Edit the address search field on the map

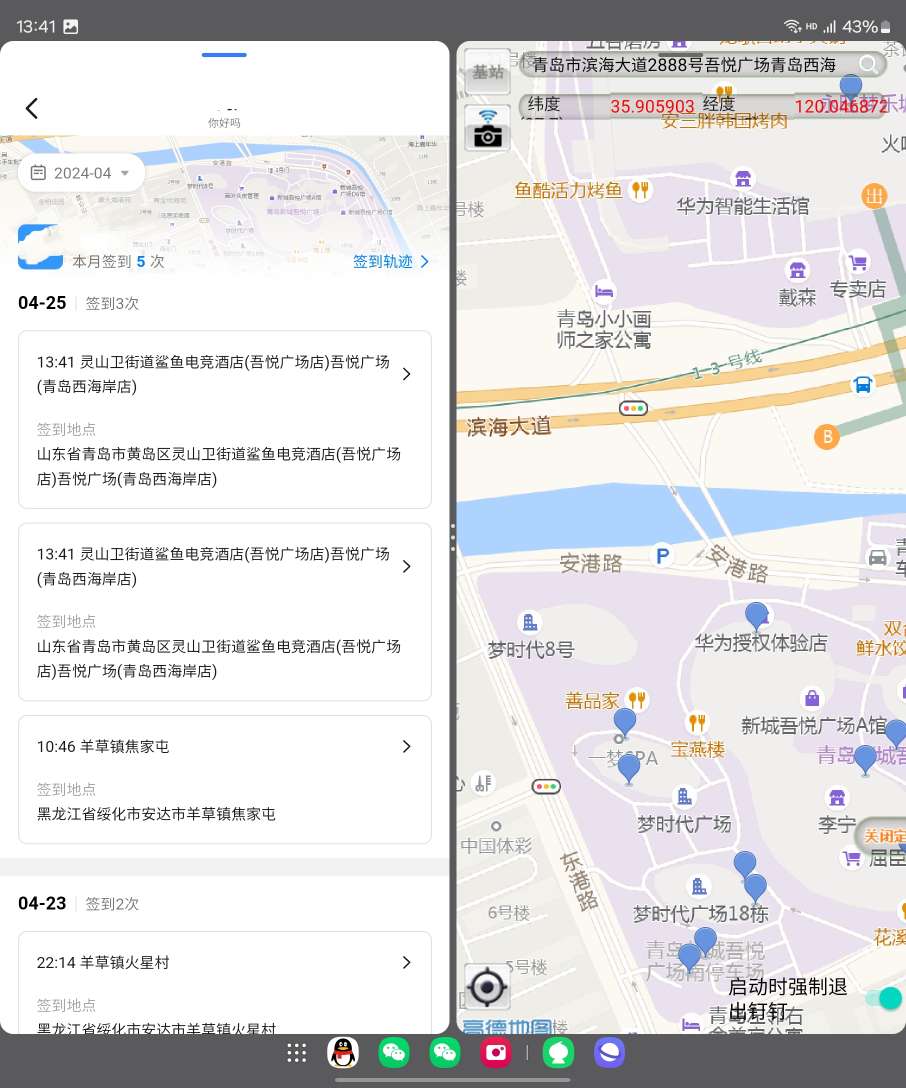click(690, 65)
